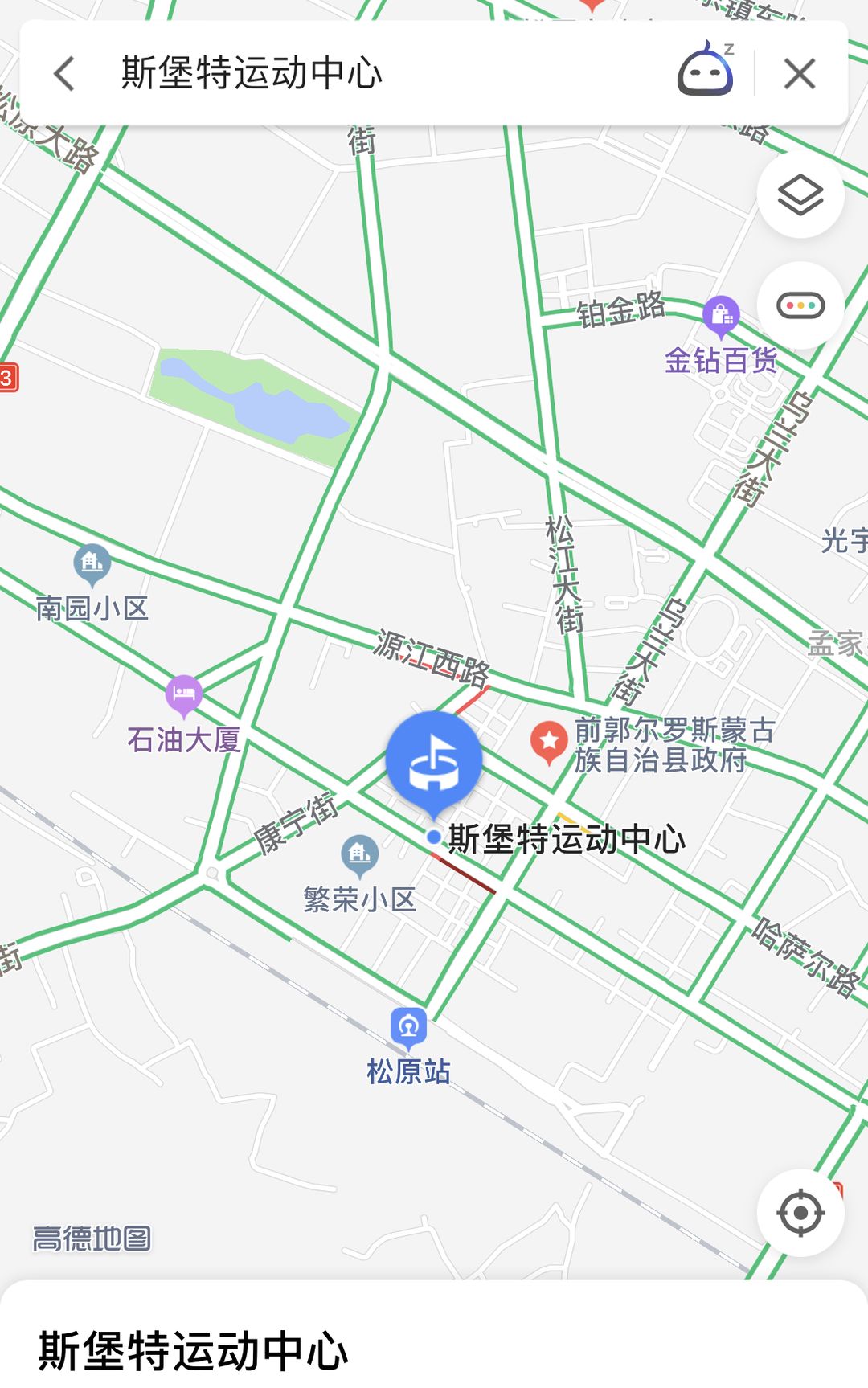Tap the 石油大厦 hotel marker
The width and height of the screenshot is (868, 1388).
[184, 694]
